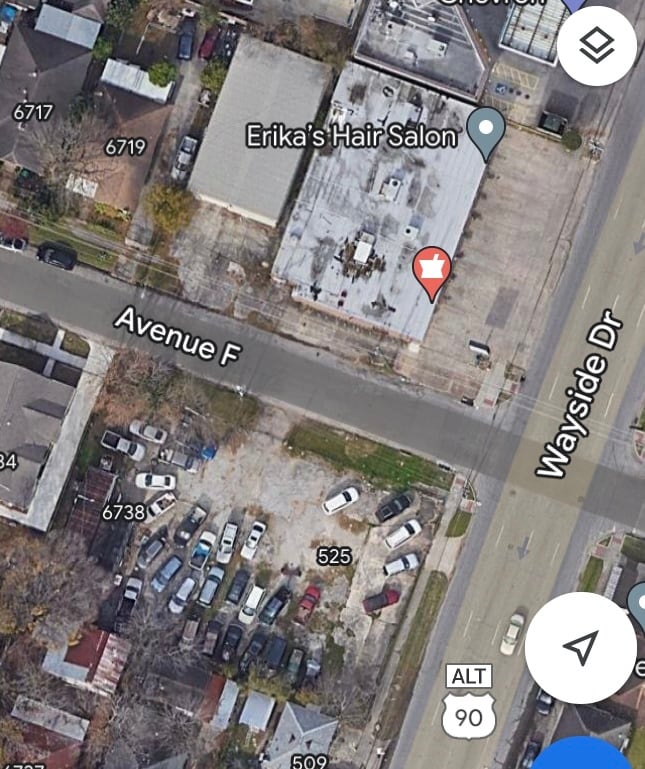
Task: Select Erika's Hair Salon map pin
Action: [486, 131]
